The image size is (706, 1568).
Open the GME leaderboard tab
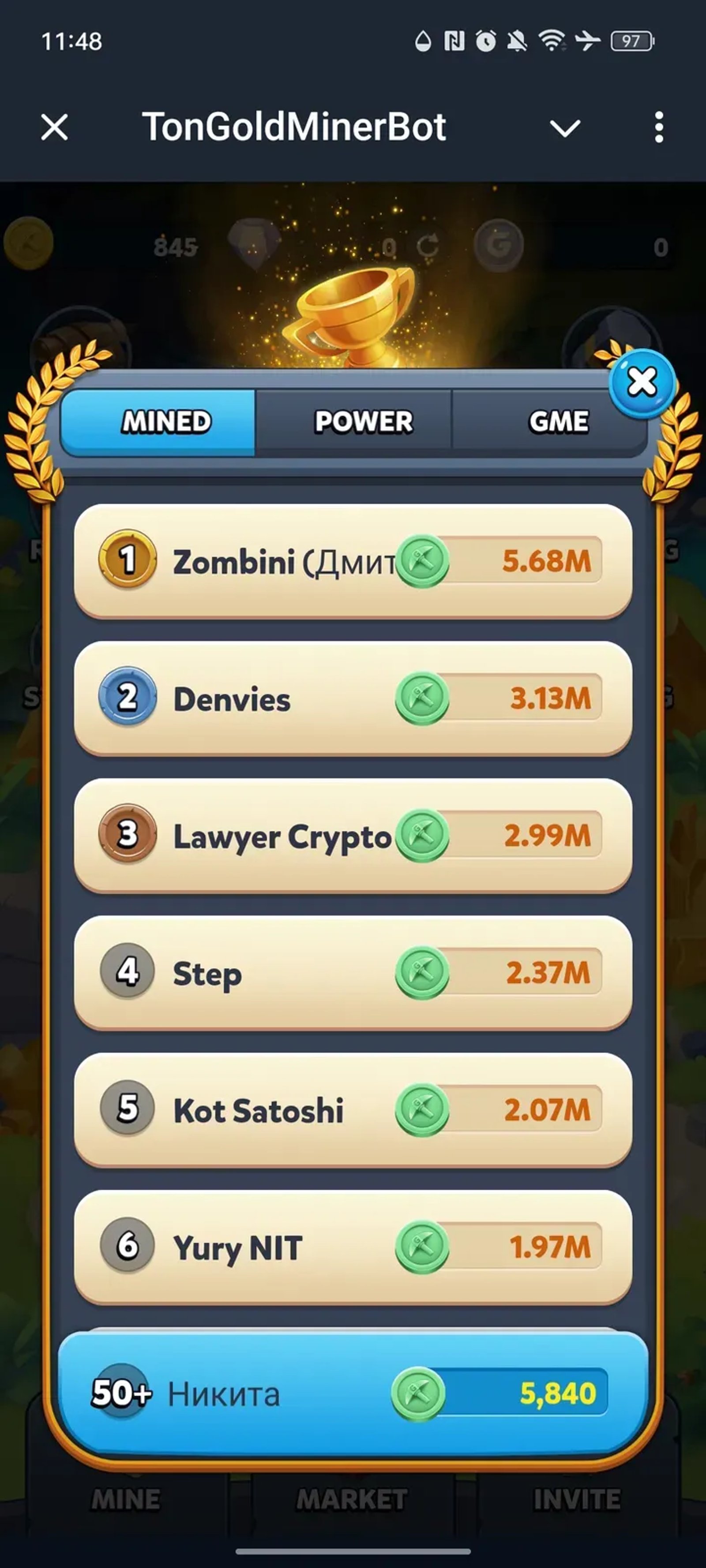(559, 421)
